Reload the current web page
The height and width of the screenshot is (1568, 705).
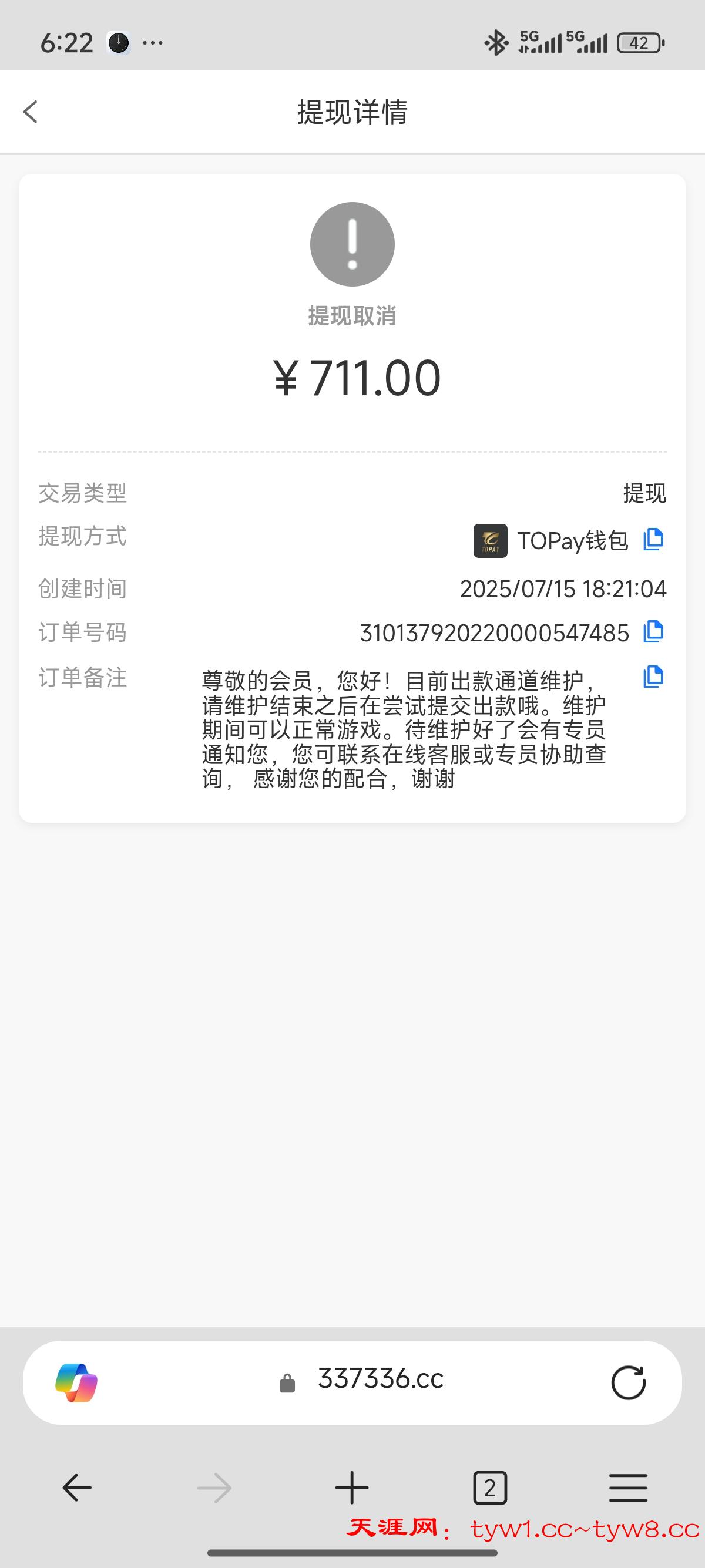(627, 1382)
